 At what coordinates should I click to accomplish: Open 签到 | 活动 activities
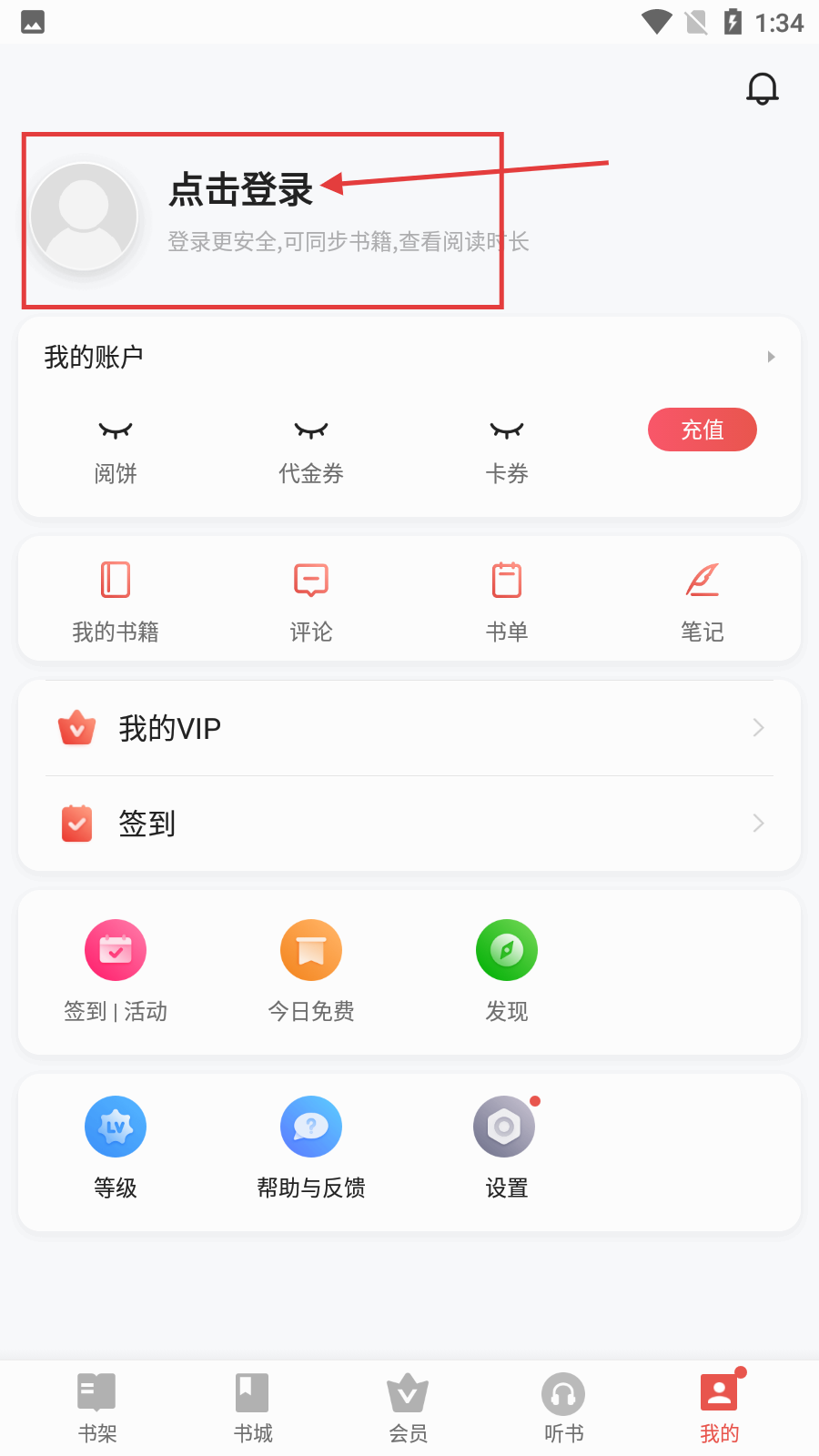tap(116, 971)
